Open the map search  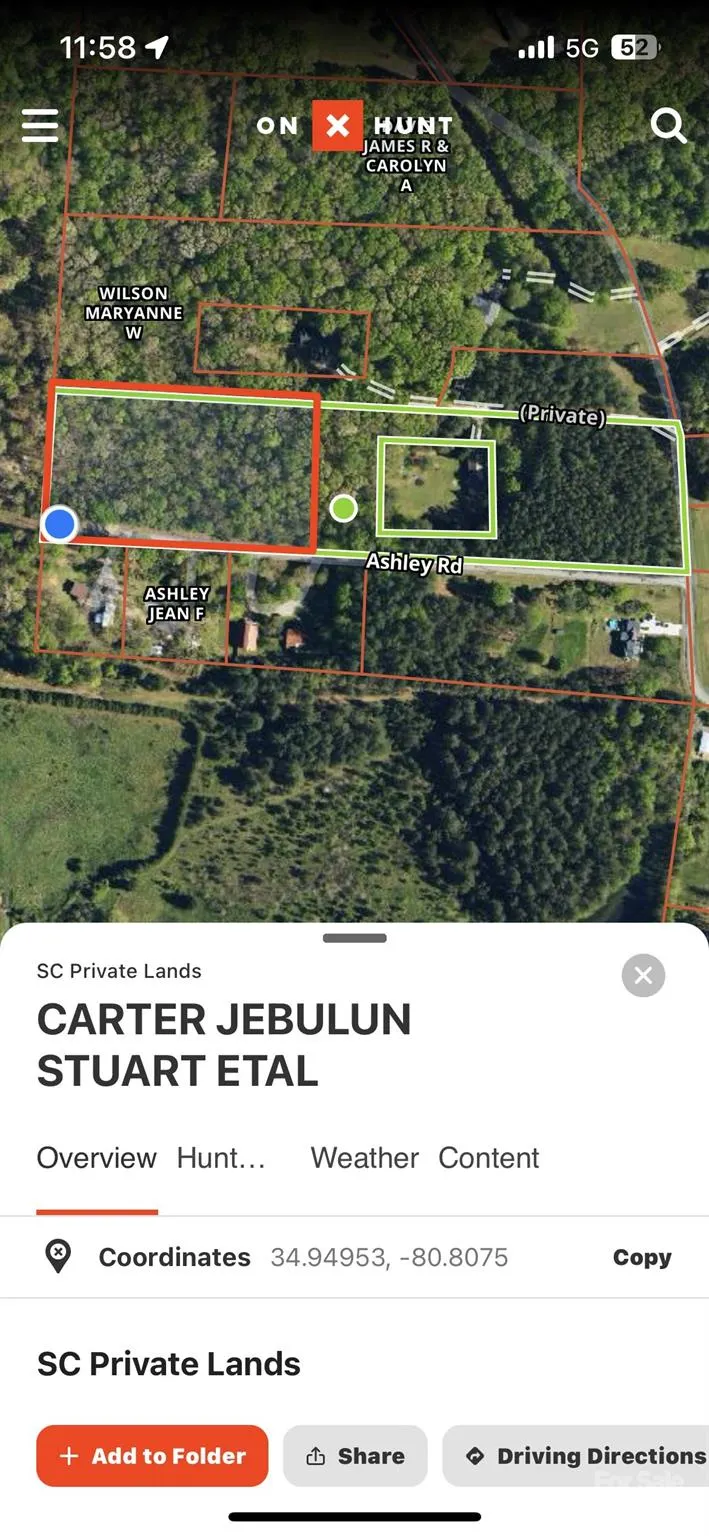[x=668, y=126]
